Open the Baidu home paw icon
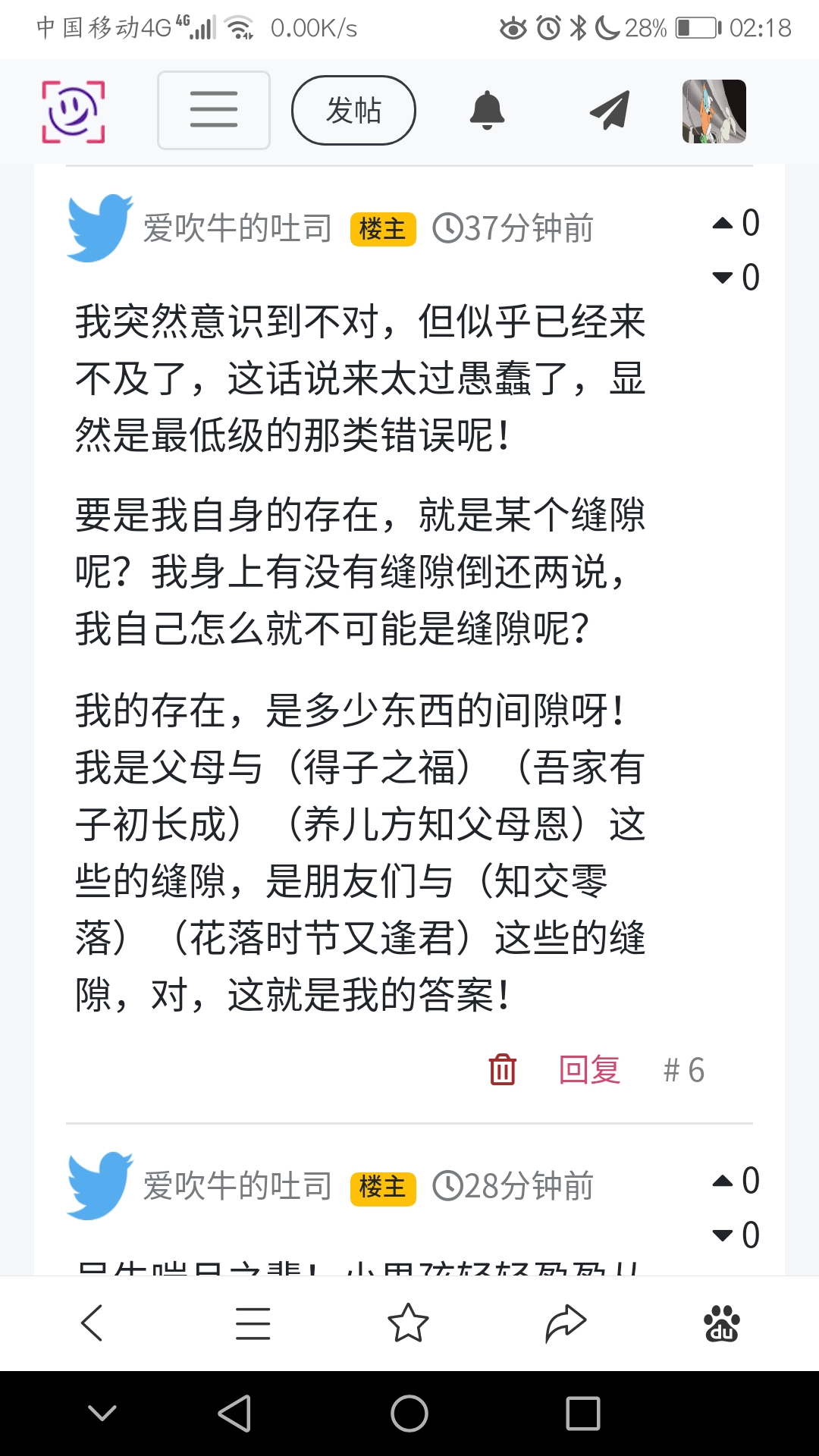 point(722,1323)
